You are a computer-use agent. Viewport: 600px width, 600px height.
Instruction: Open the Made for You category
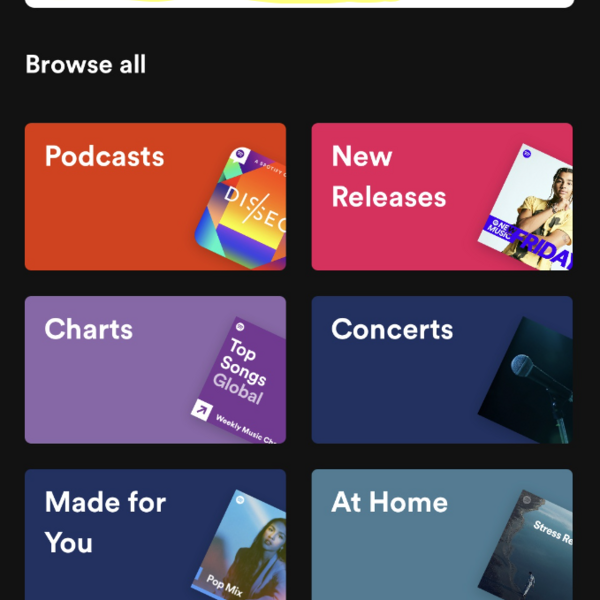155,534
